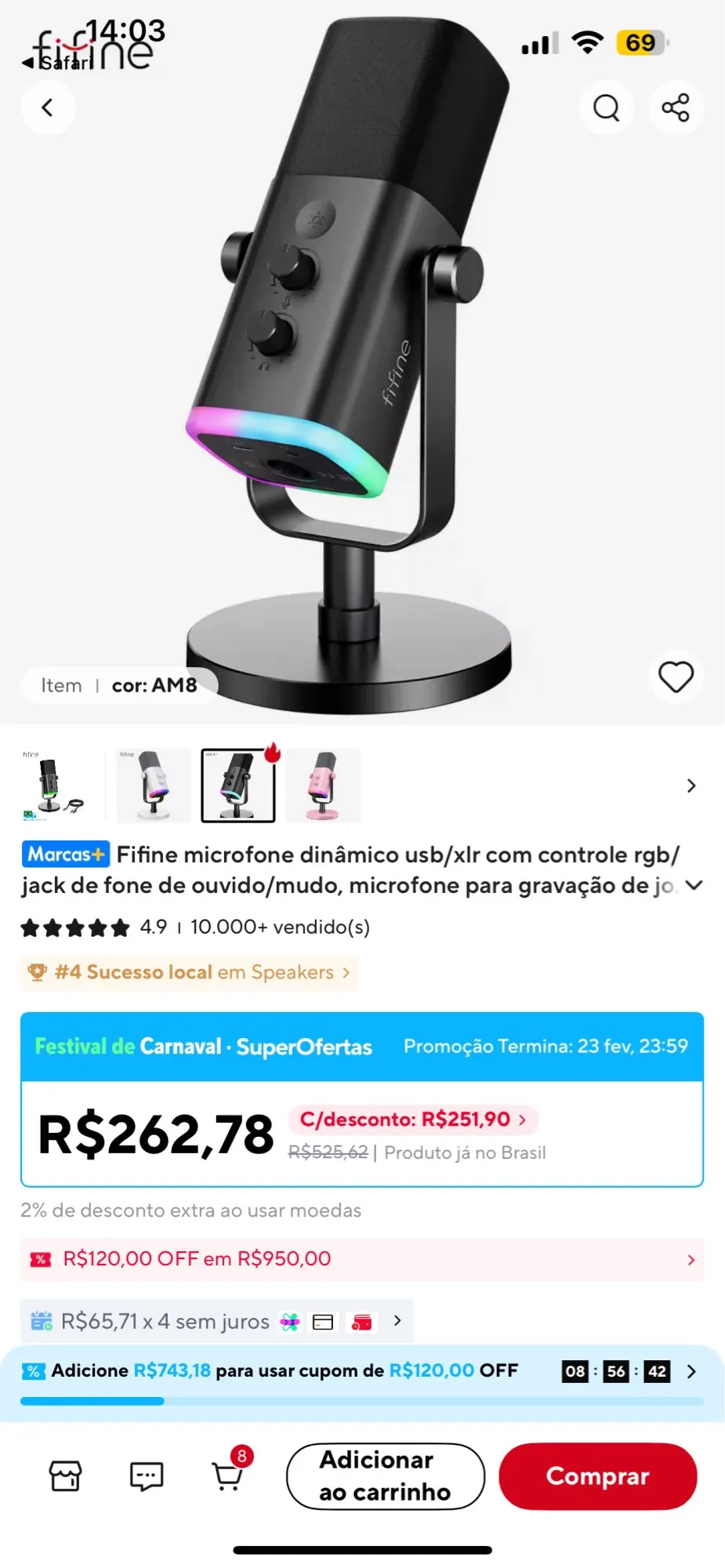Viewport: 725px width, 1568px height.
Task: Visit the seller's store icon
Action: click(65, 1476)
